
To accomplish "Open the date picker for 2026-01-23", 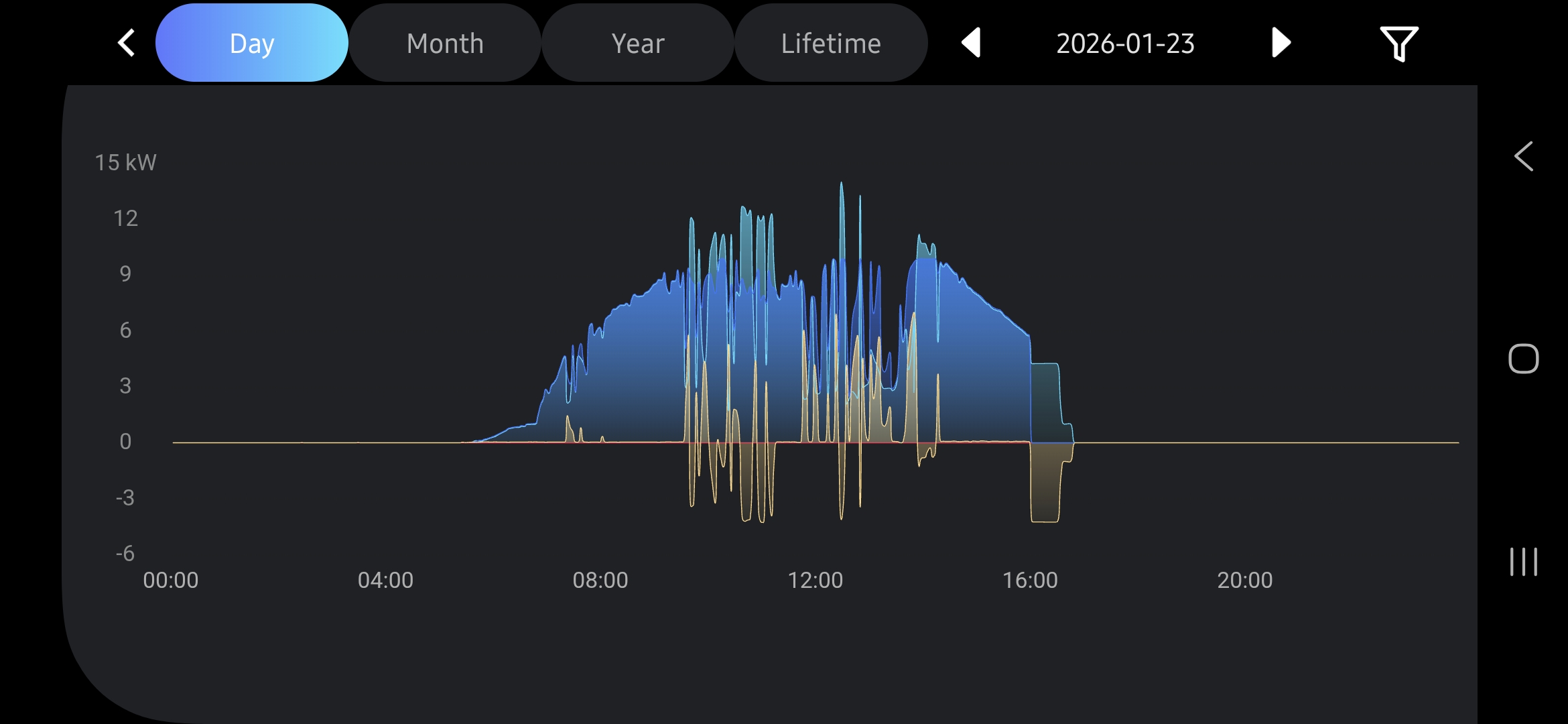I will (x=1125, y=43).
